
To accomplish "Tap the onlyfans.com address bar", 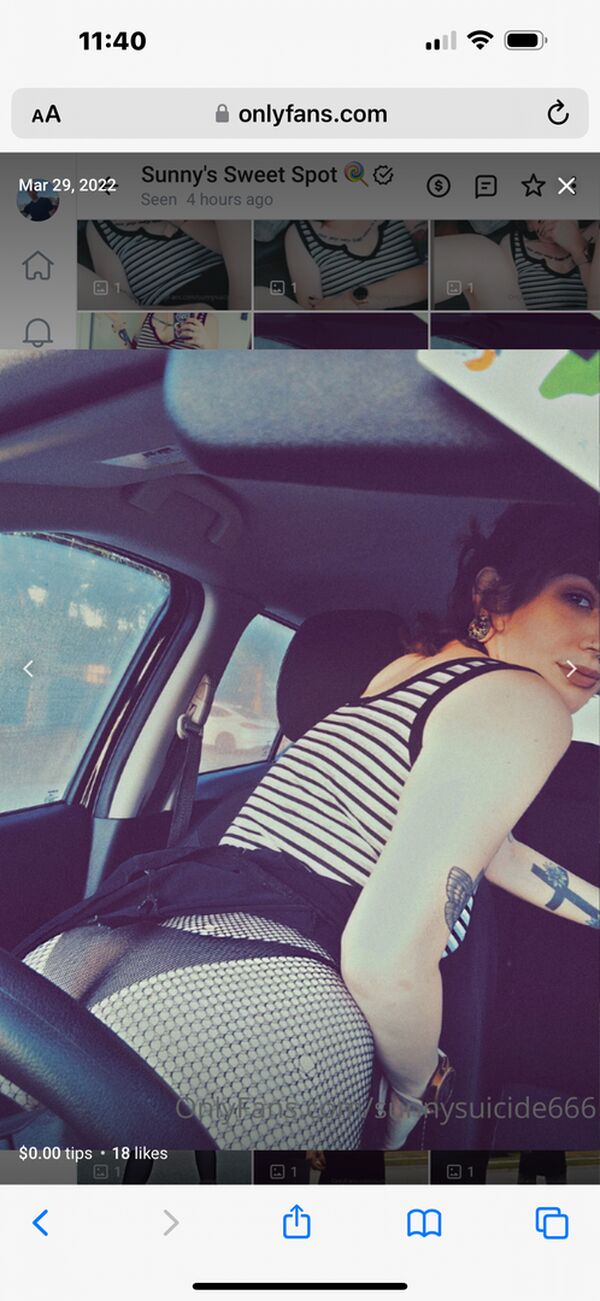I will pos(301,114).
